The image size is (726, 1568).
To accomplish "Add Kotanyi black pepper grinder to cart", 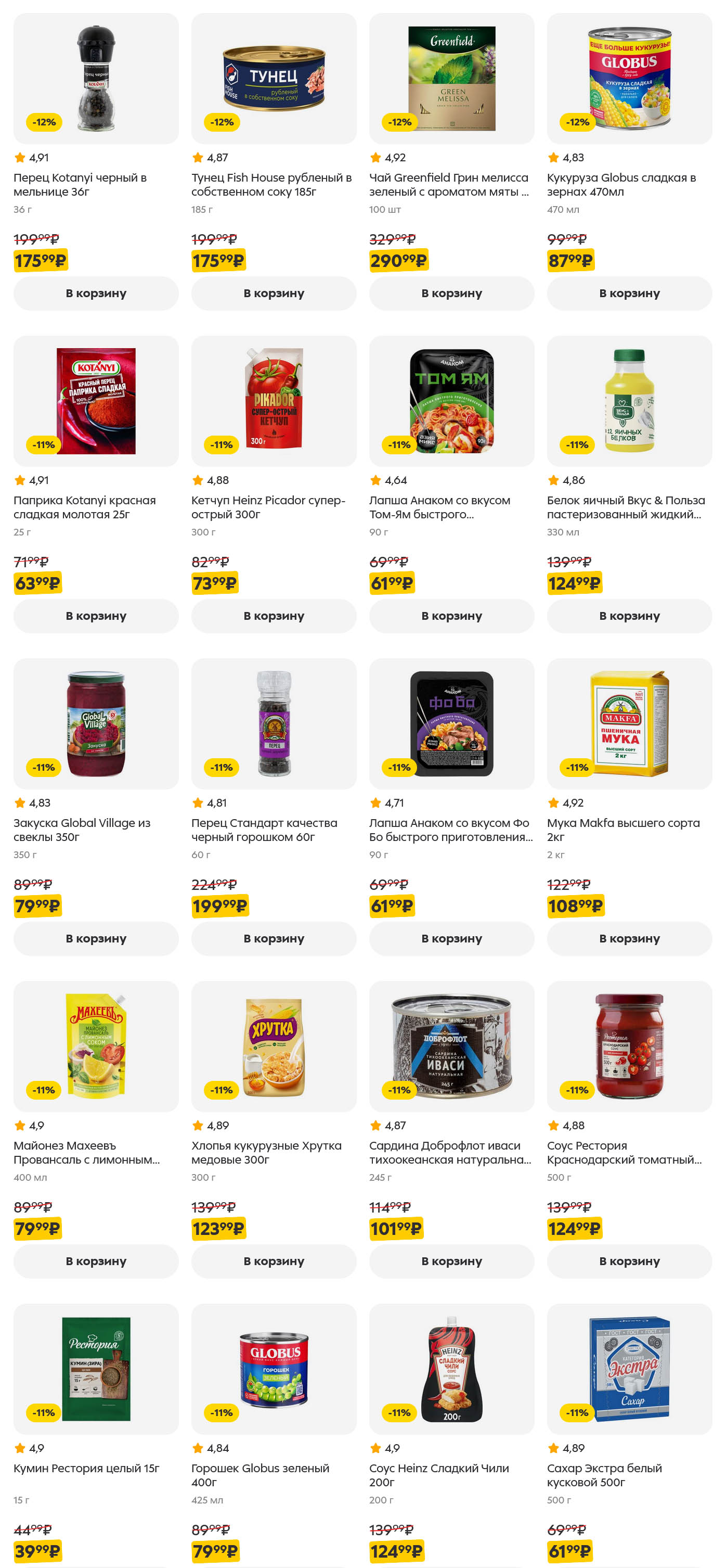I will point(96,294).
